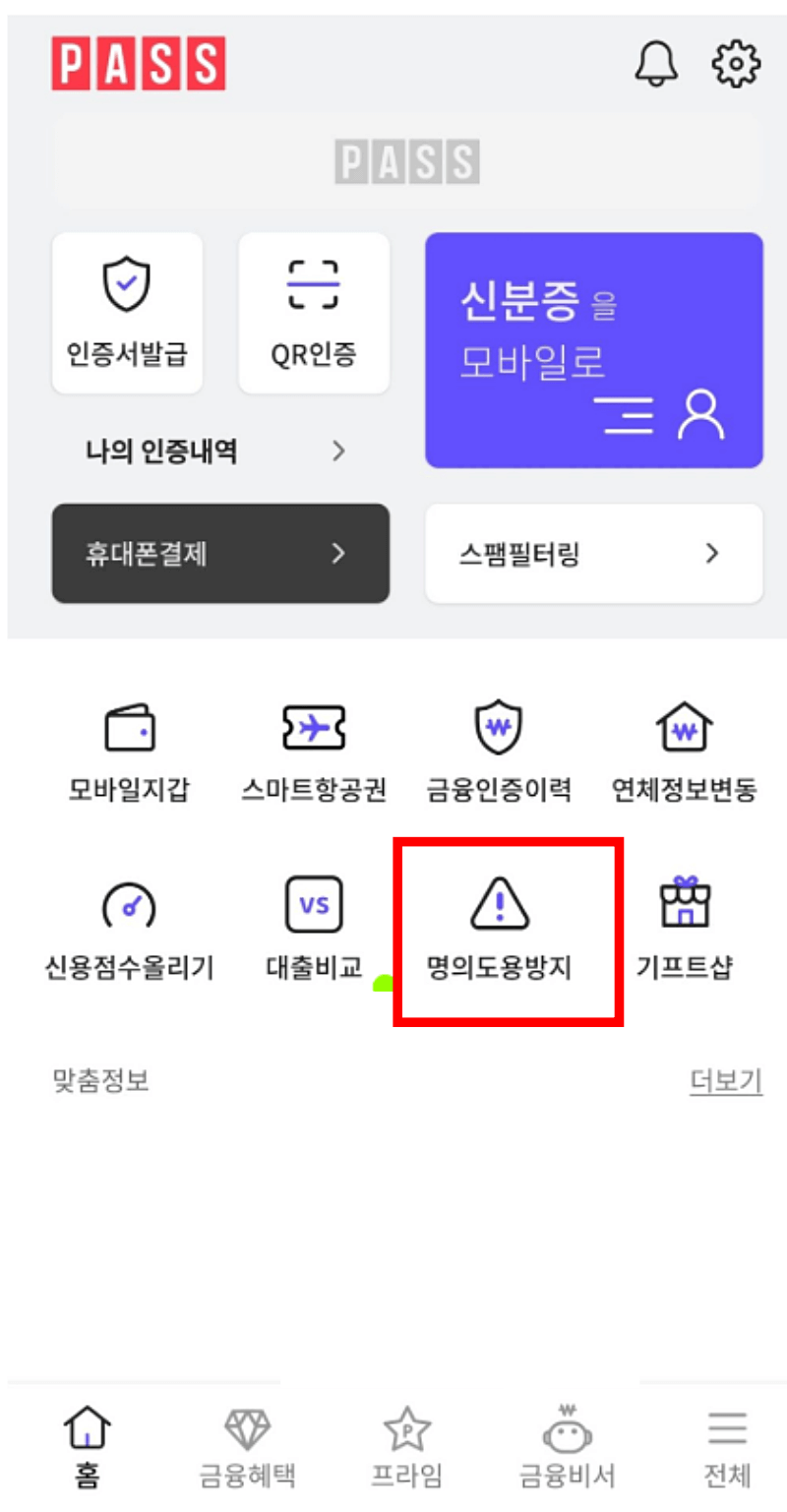The height and width of the screenshot is (1512, 787).
Task: Click the 더보기 link
Action: click(x=726, y=1080)
